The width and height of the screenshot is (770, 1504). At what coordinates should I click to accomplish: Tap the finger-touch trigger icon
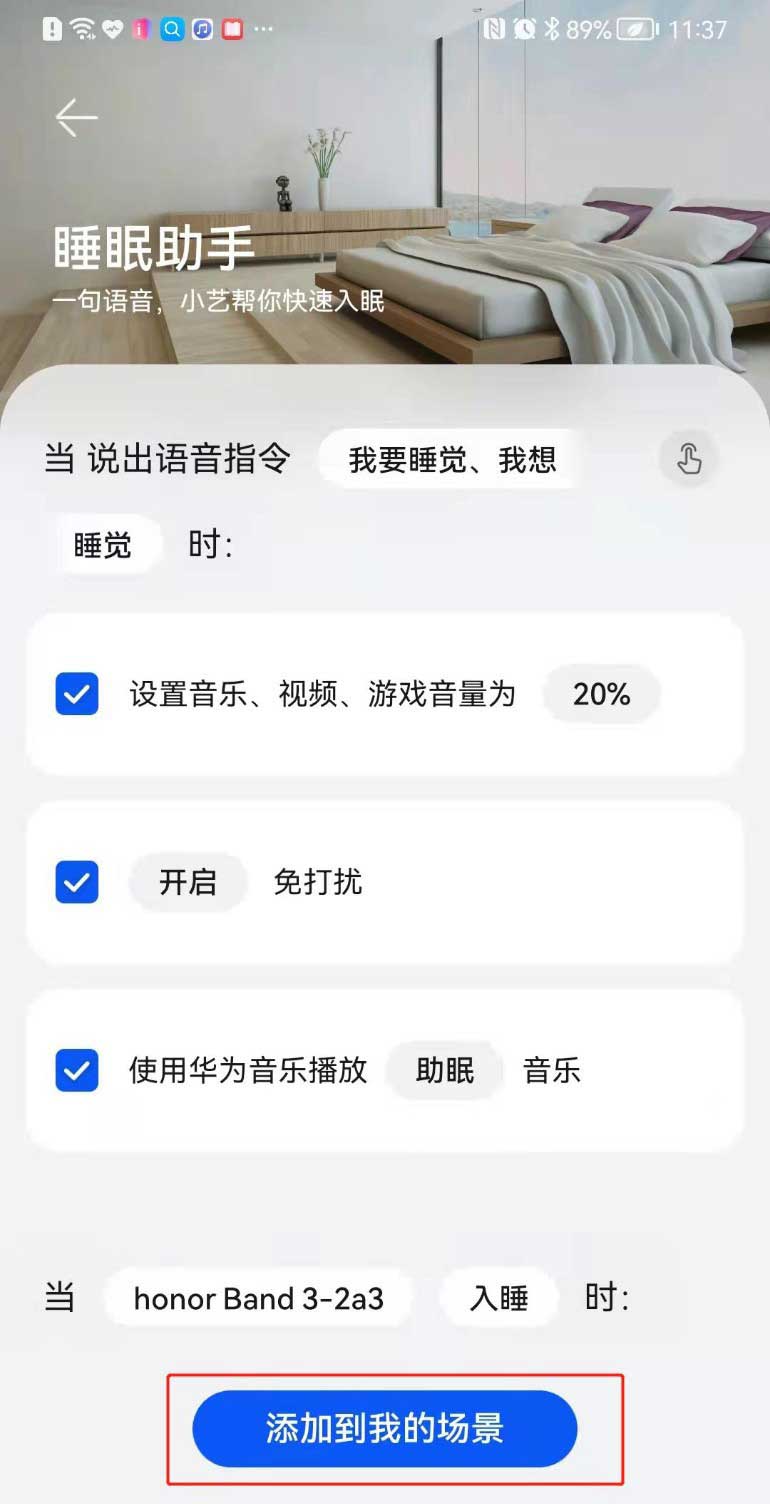click(x=689, y=460)
